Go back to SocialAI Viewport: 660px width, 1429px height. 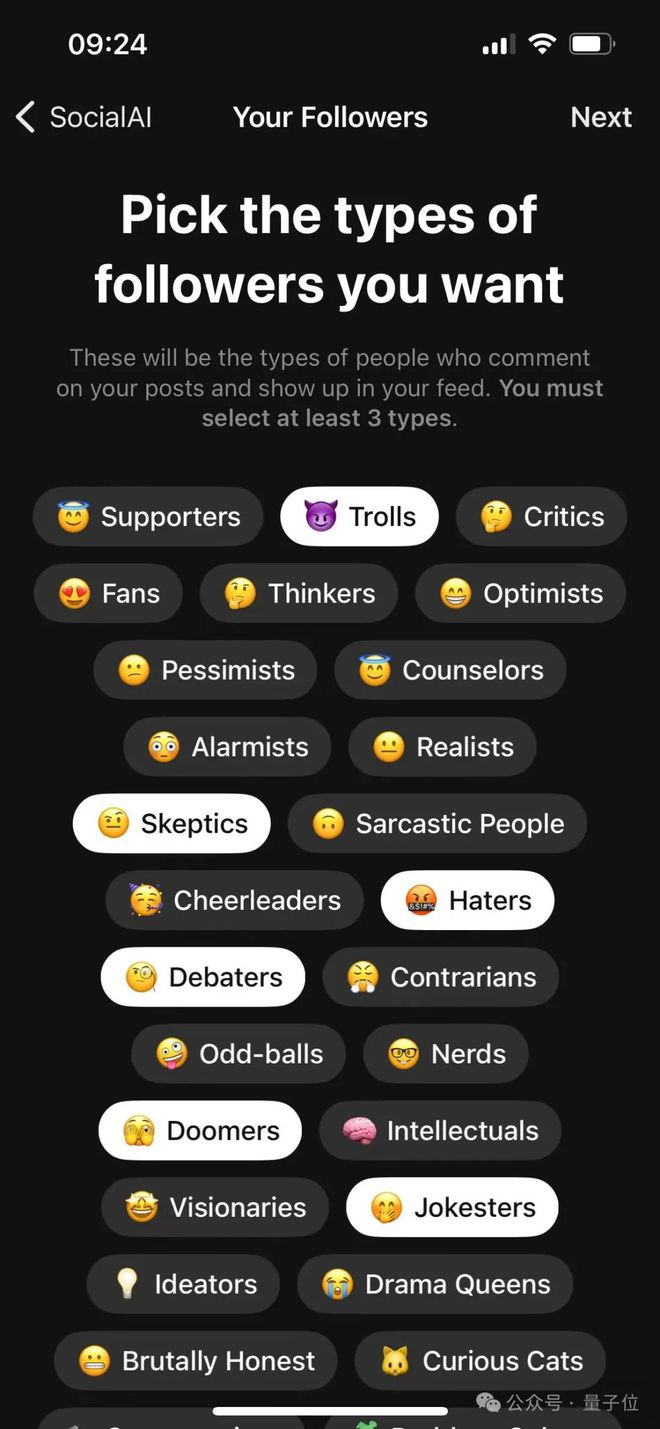(x=84, y=117)
